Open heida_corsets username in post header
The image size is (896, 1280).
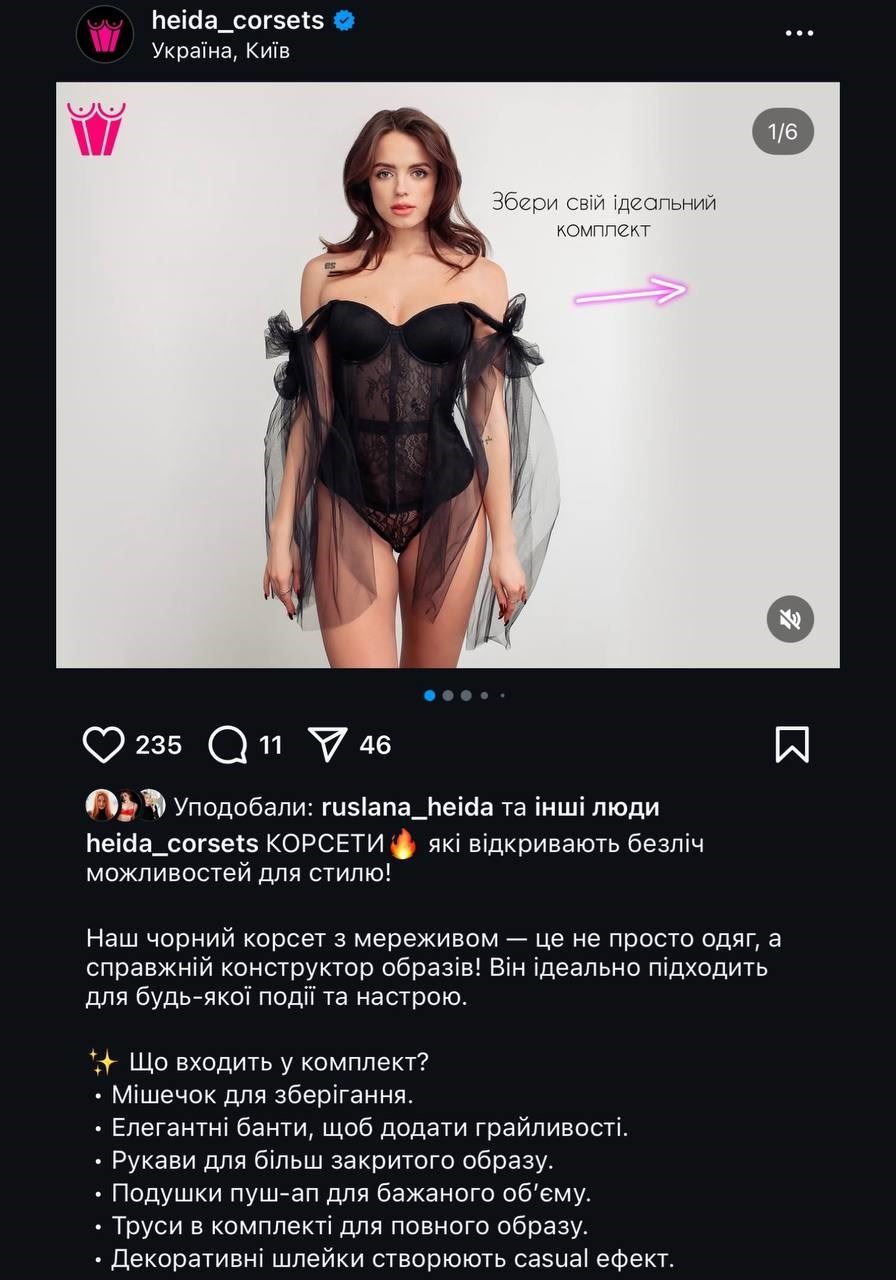[238, 20]
